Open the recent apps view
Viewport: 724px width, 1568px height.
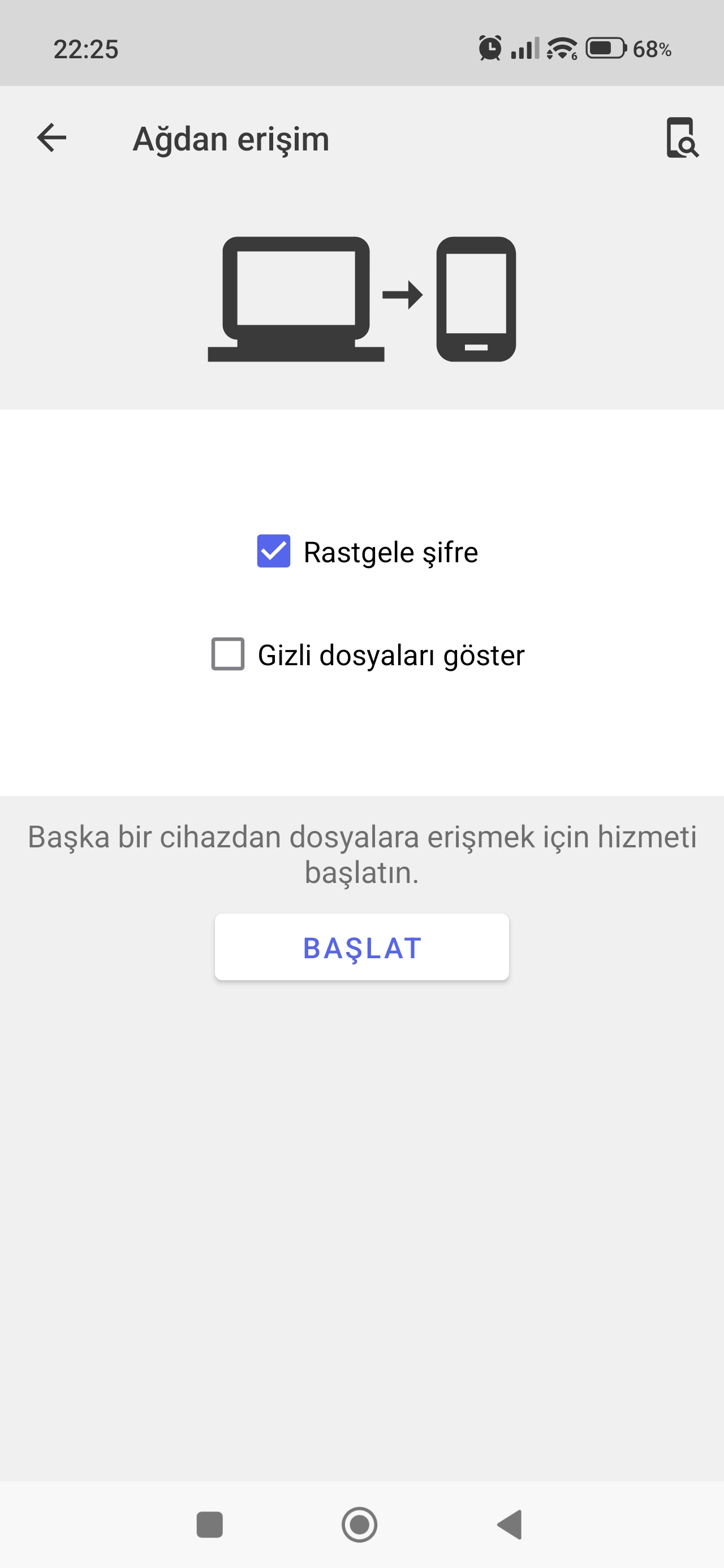point(209,1525)
